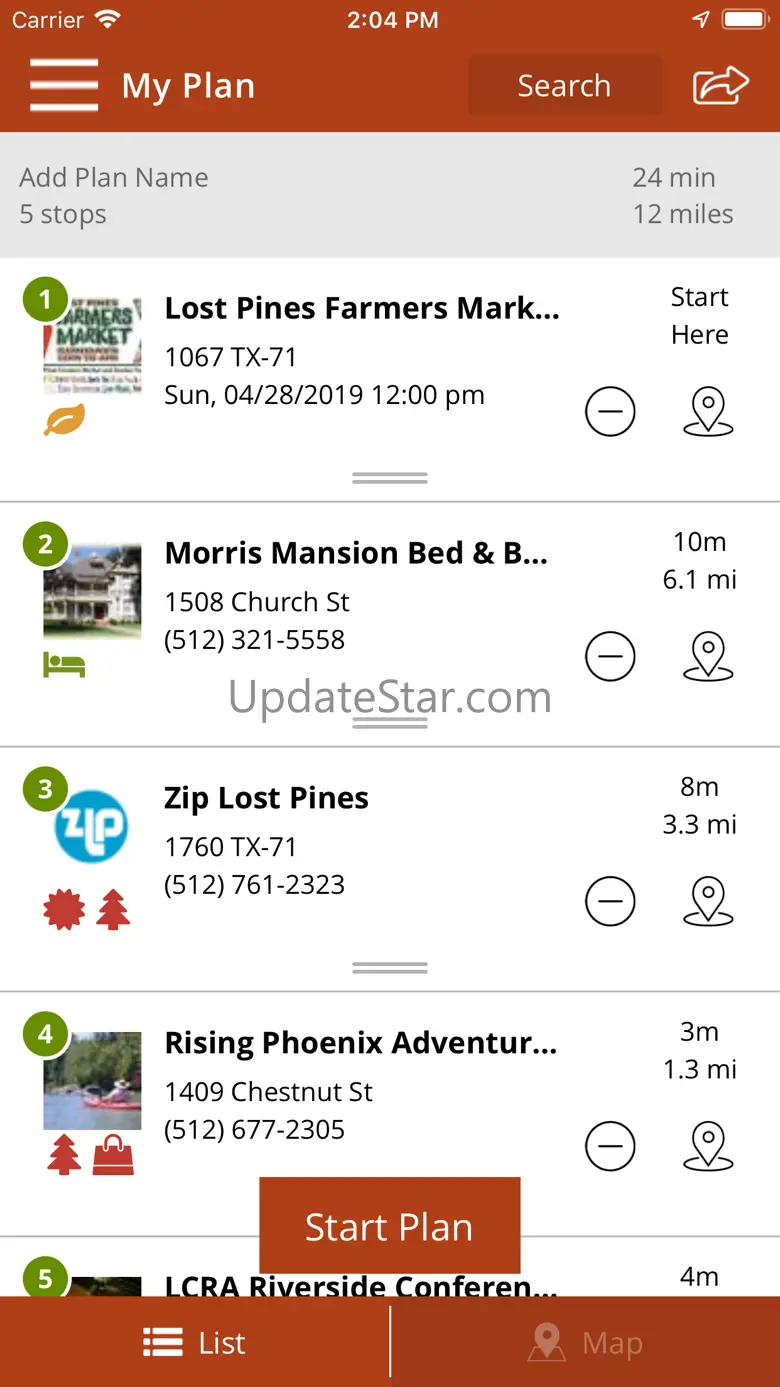Locate Zip Lost Pines on map
This screenshot has height=1387, width=780.
tap(708, 901)
